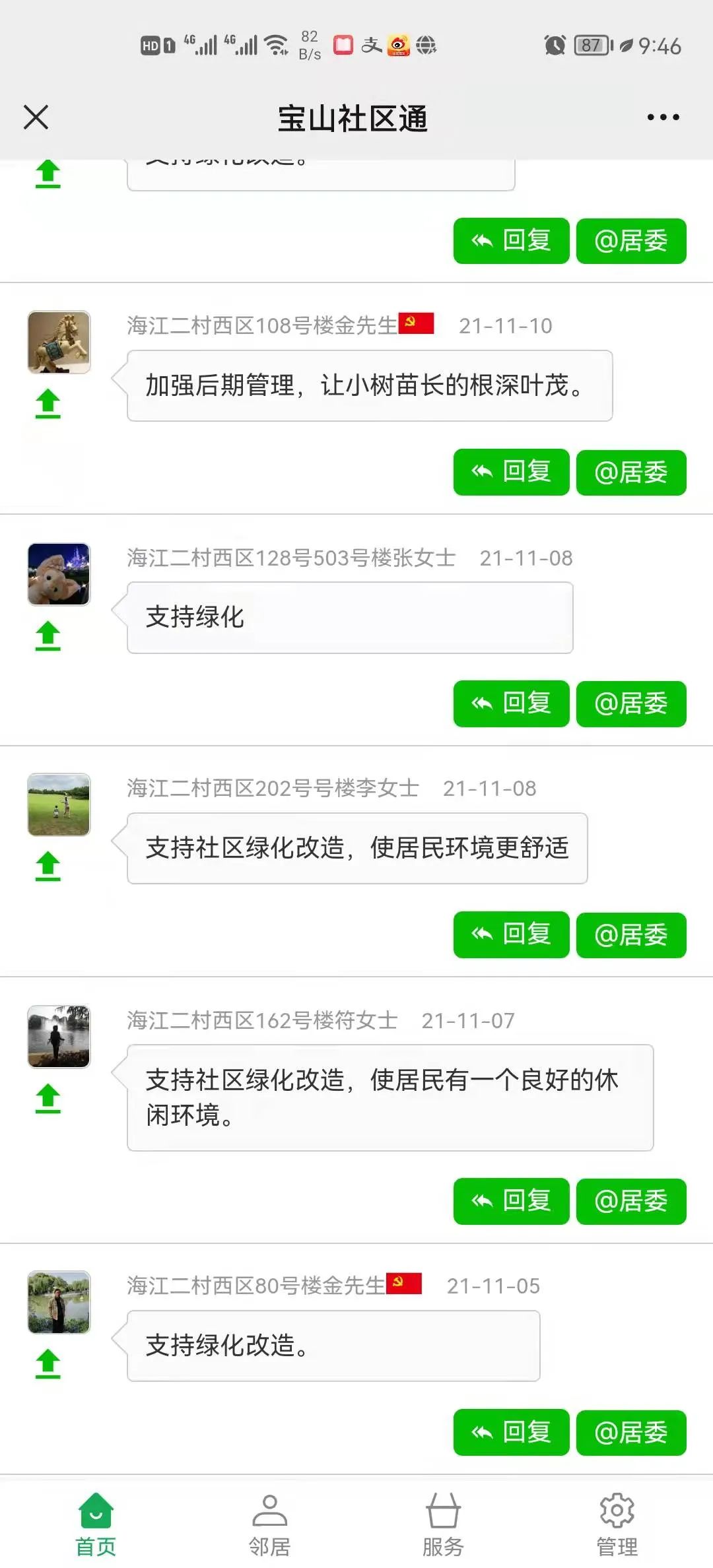Image resolution: width=713 pixels, height=1568 pixels.
Task: Upvote 108号楼金先生's comment with green arrow
Action: click(48, 403)
